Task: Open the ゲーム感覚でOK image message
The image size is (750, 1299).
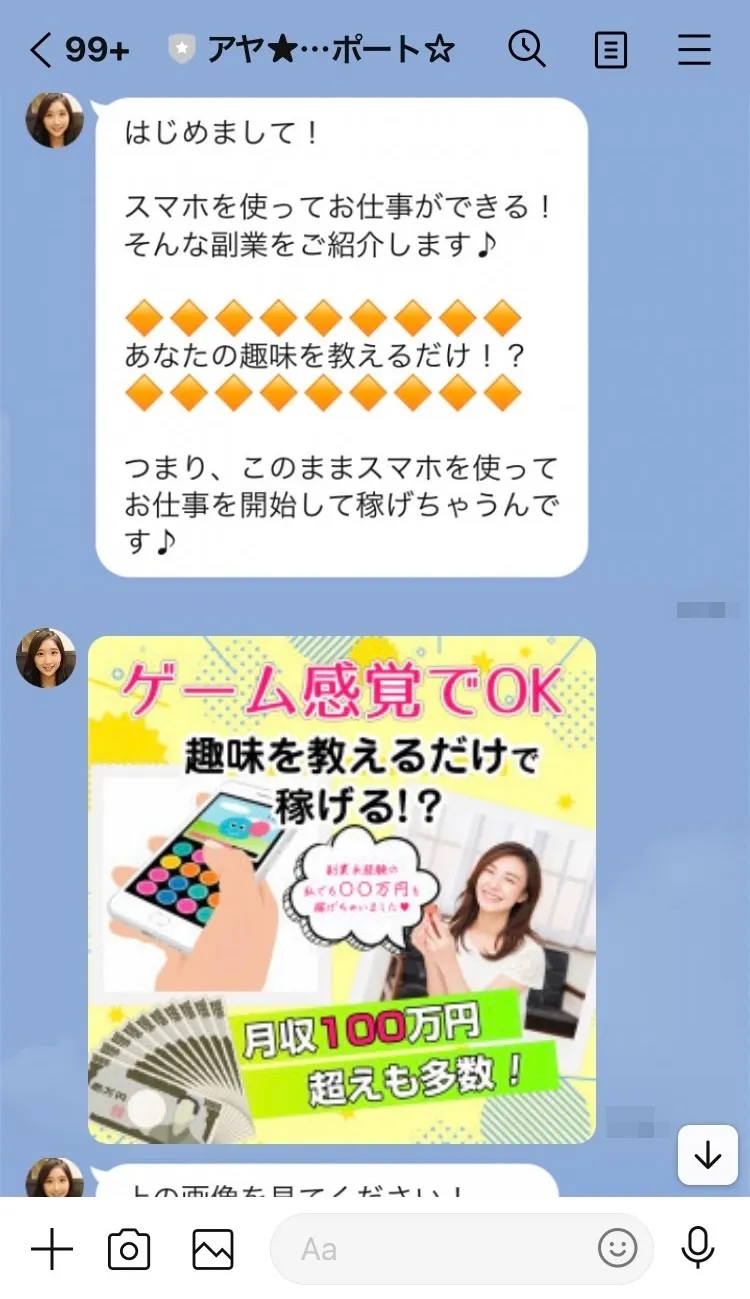Action: (x=341, y=889)
